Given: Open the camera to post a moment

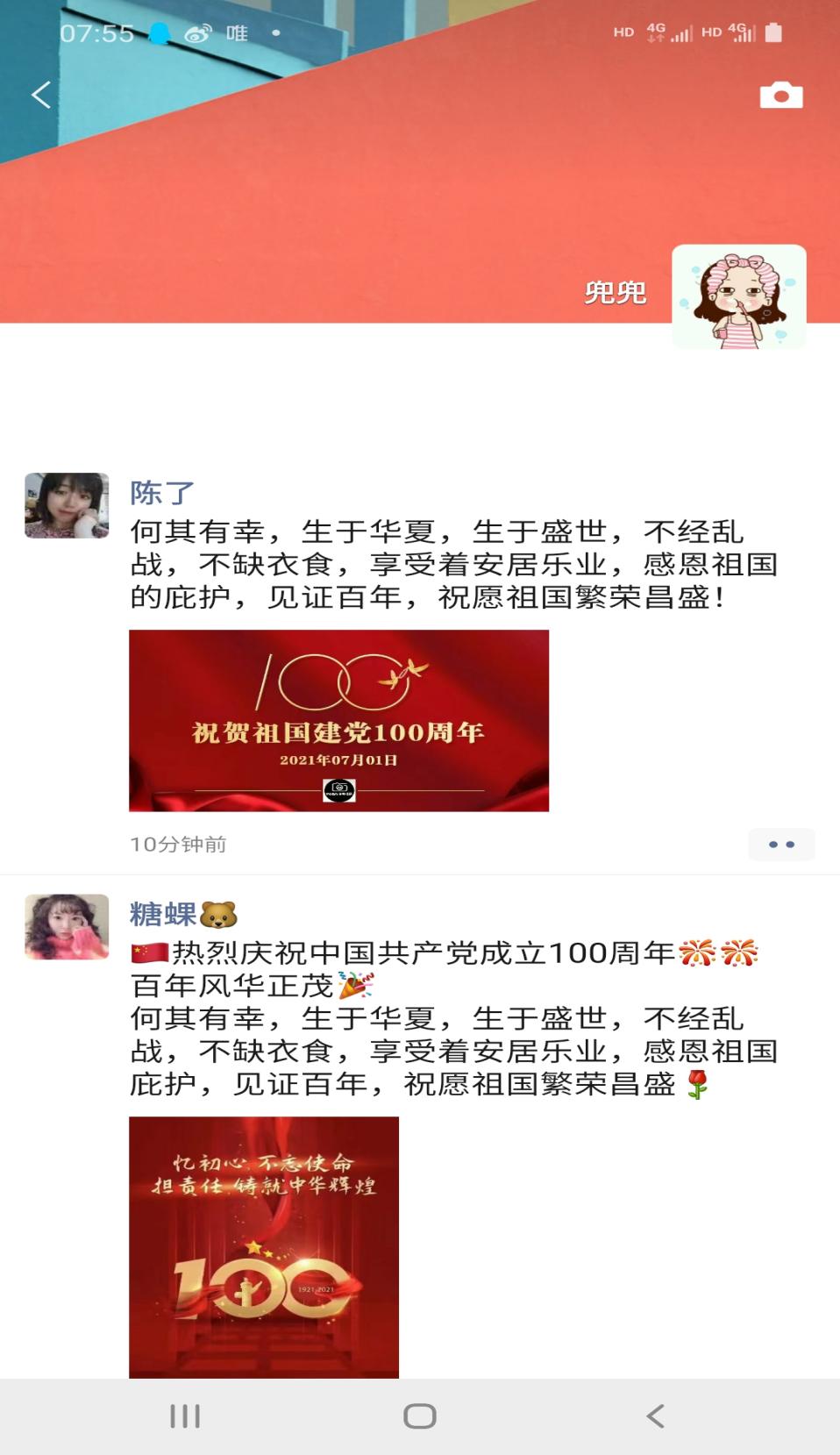Looking at the screenshot, I should pyautogui.click(x=780, y=95).
